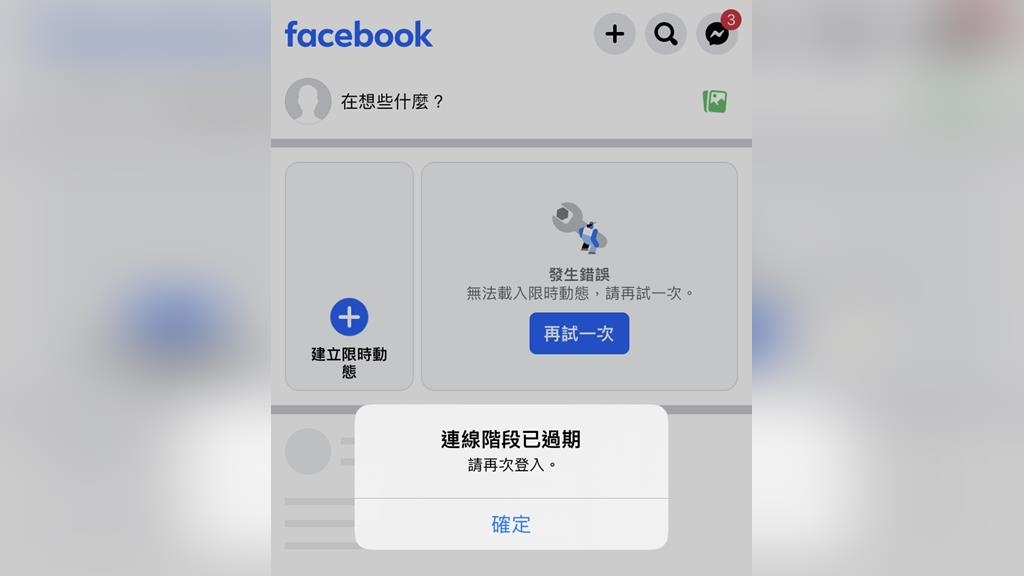Open Facebook search

[666, 34]
